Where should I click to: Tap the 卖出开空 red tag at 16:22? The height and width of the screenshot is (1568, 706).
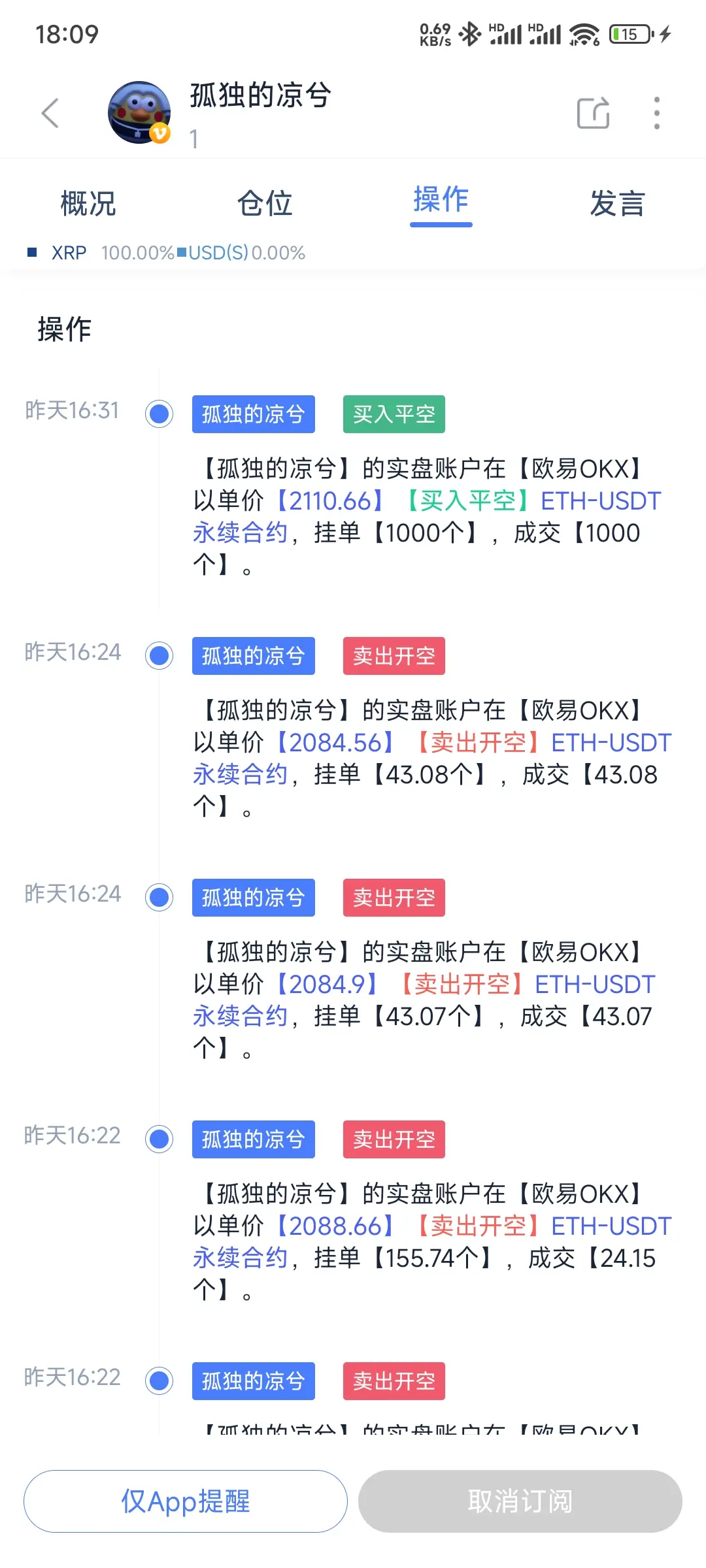pos(393,1139)
